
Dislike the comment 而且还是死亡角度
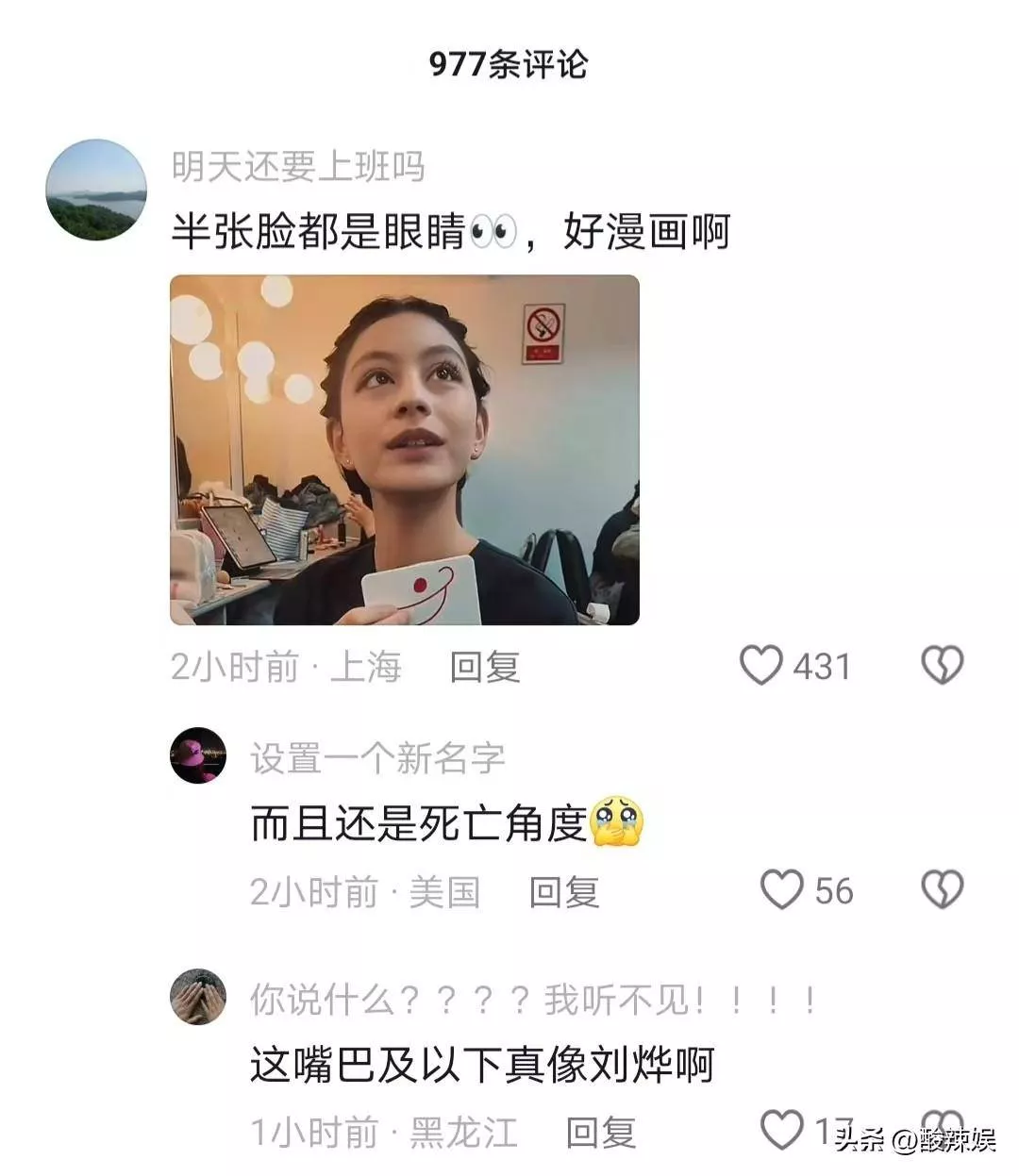pyautogui.click(x=942, y=890)
